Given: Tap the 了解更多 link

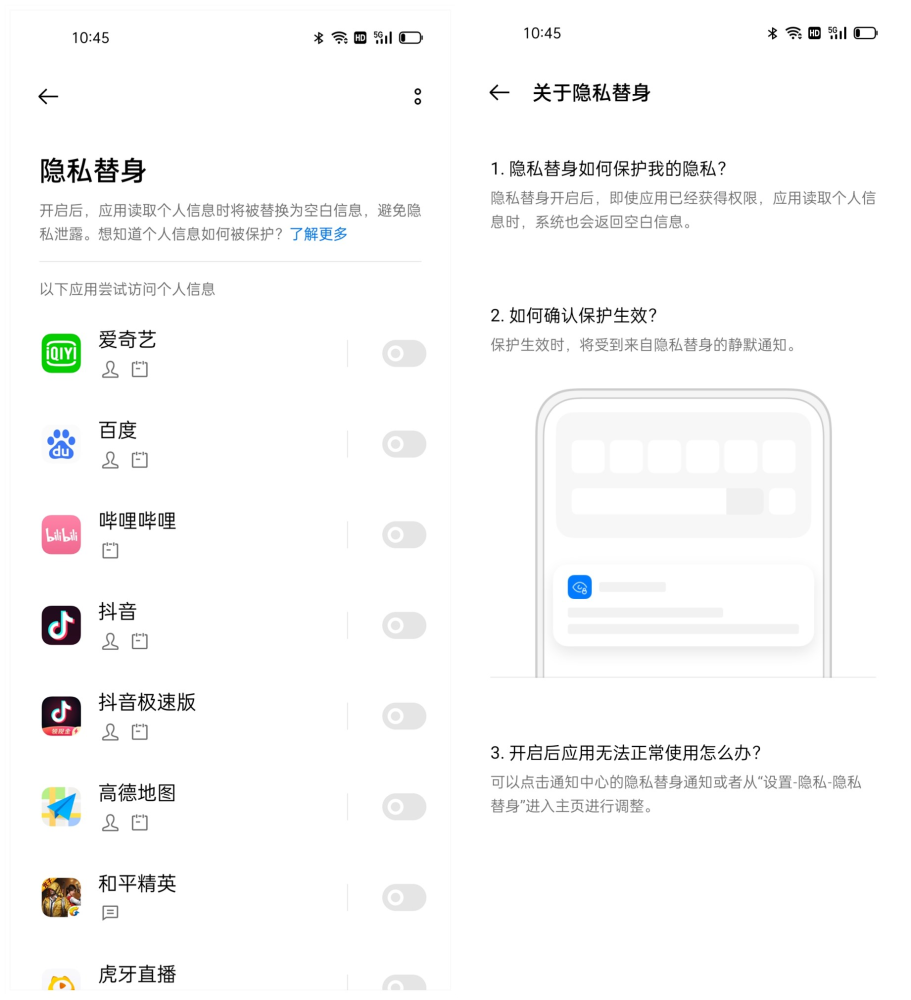Looking at the screenshot, I should (x=319, y=234).
